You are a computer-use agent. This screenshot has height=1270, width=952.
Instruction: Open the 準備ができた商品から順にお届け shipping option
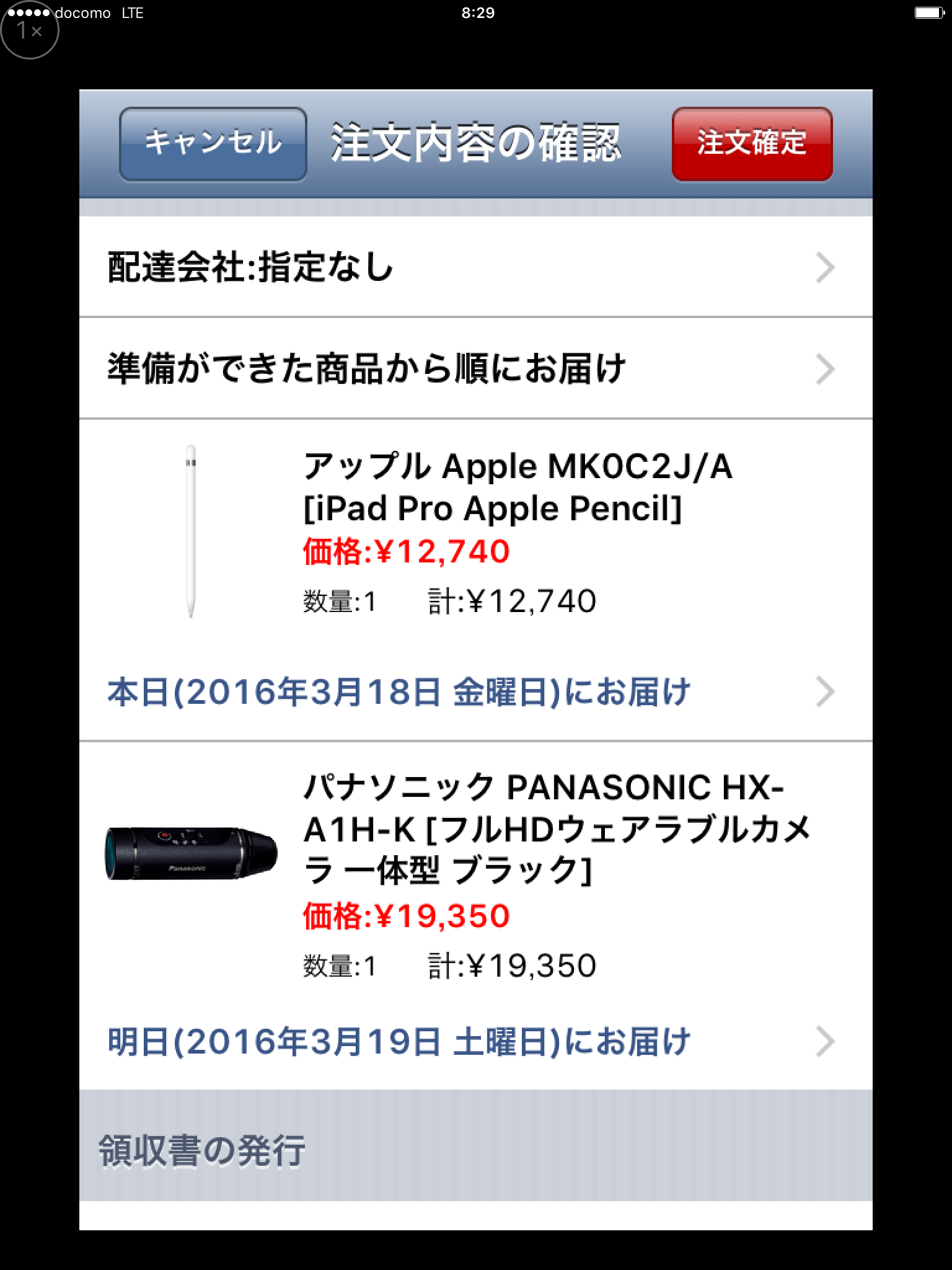475,369
